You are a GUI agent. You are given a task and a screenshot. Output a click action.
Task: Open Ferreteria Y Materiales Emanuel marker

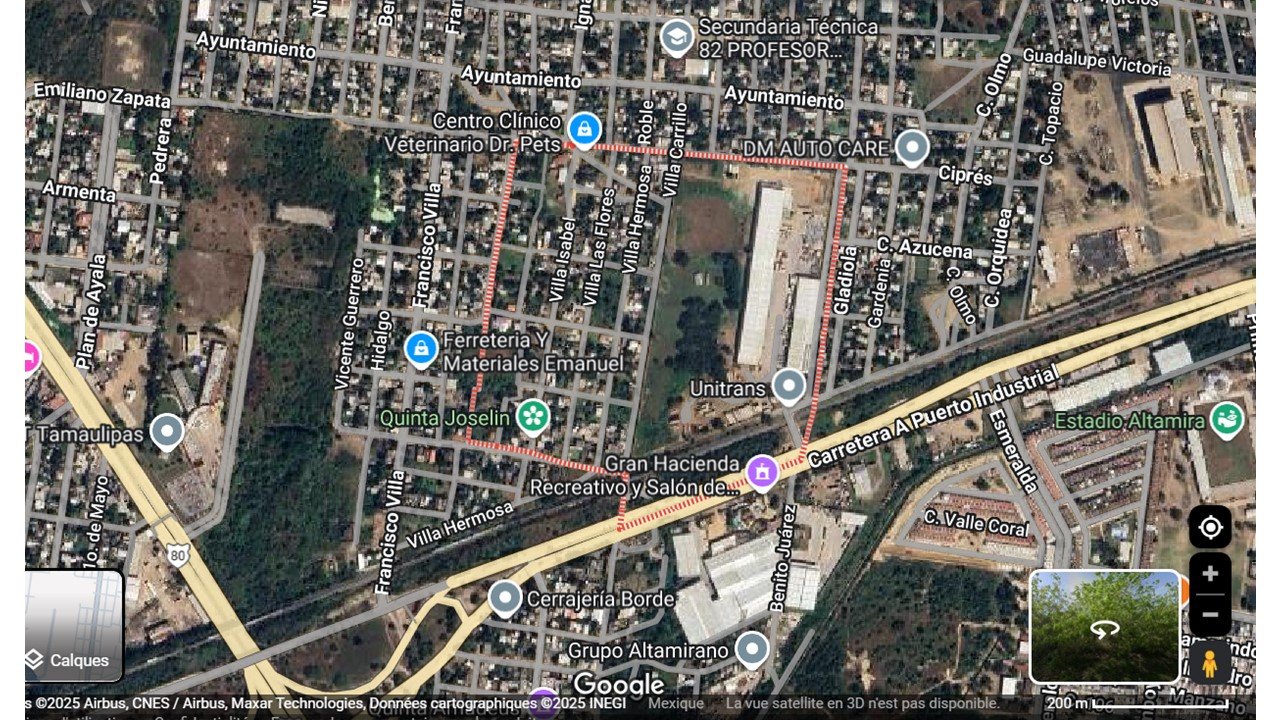[x=422, y=349]
